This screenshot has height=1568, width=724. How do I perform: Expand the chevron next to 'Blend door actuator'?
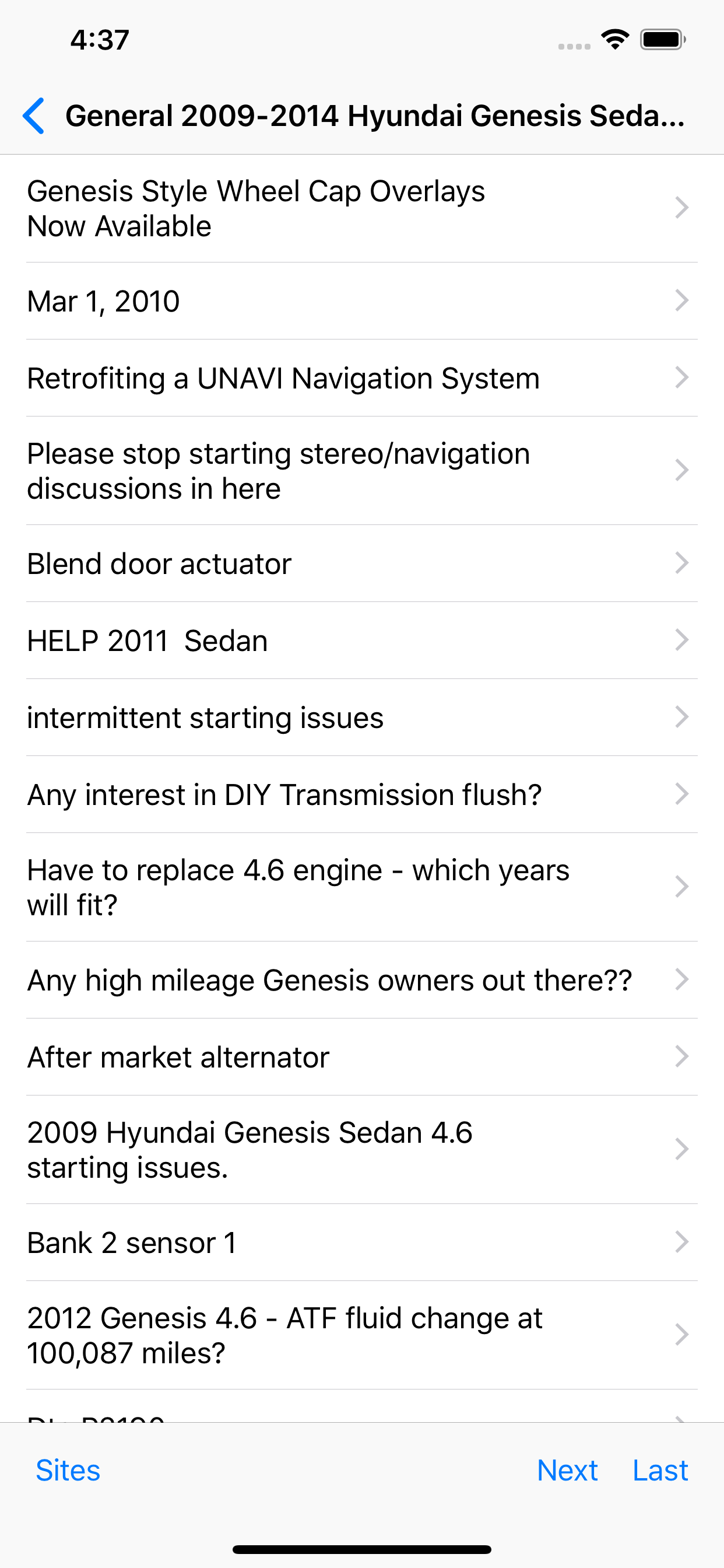pyautogui.click(x=682, y=563)
